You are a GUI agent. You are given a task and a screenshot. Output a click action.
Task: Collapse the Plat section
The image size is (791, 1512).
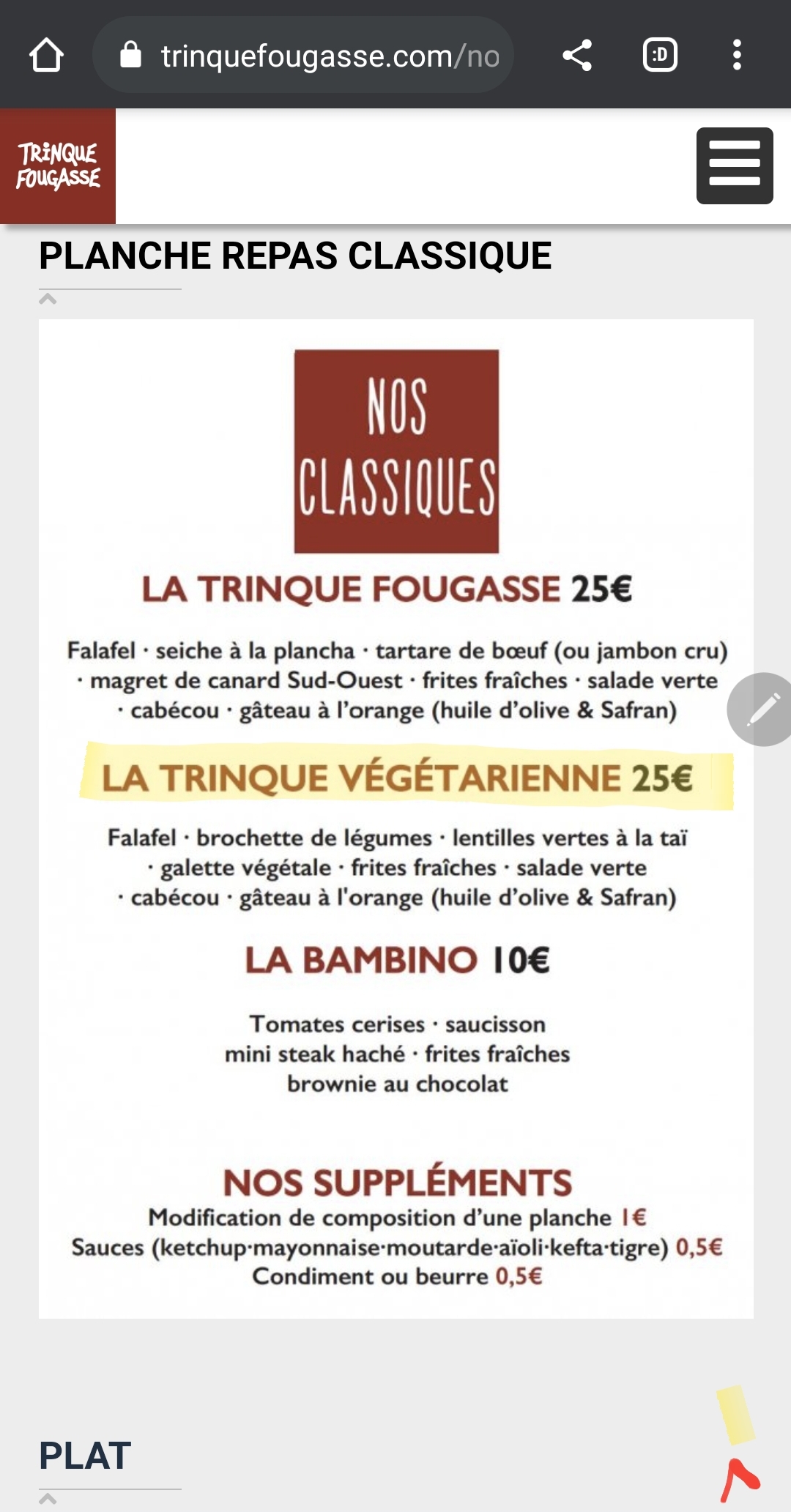pos(48,1498)
